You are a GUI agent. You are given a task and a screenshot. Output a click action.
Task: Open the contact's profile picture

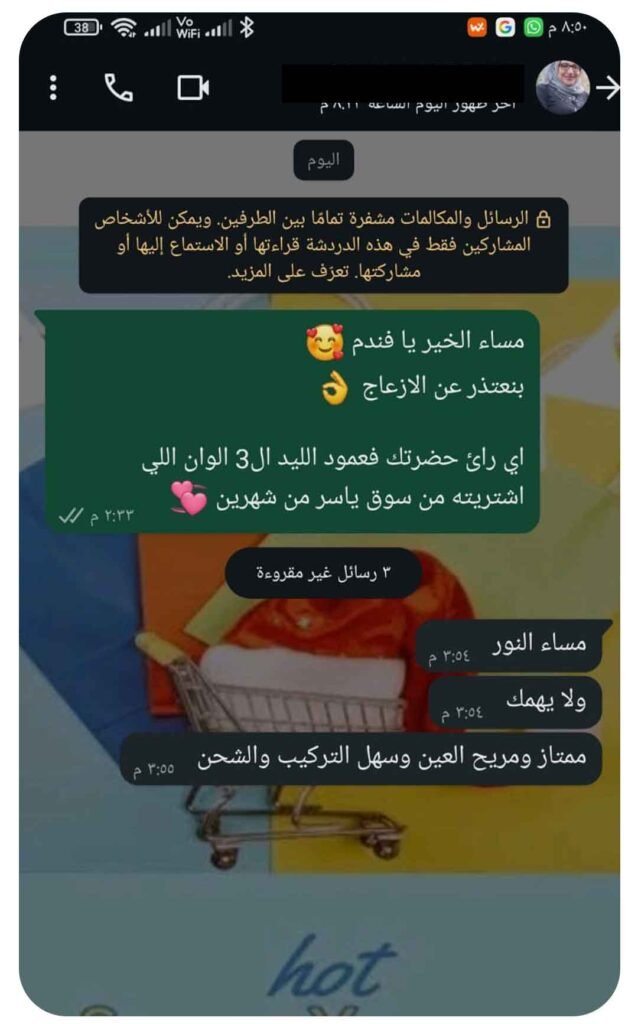coord(562,88)
